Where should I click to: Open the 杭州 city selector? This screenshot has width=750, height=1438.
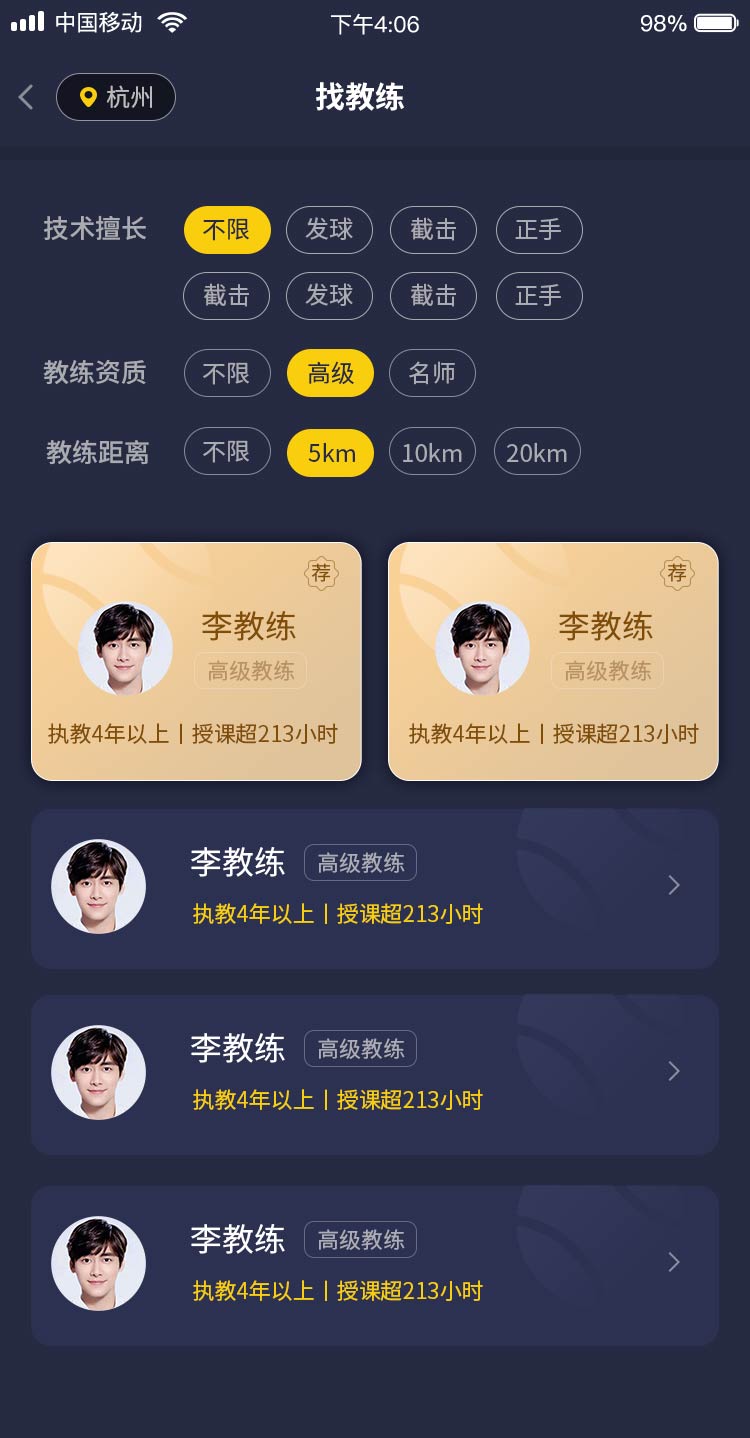point(116,97)
